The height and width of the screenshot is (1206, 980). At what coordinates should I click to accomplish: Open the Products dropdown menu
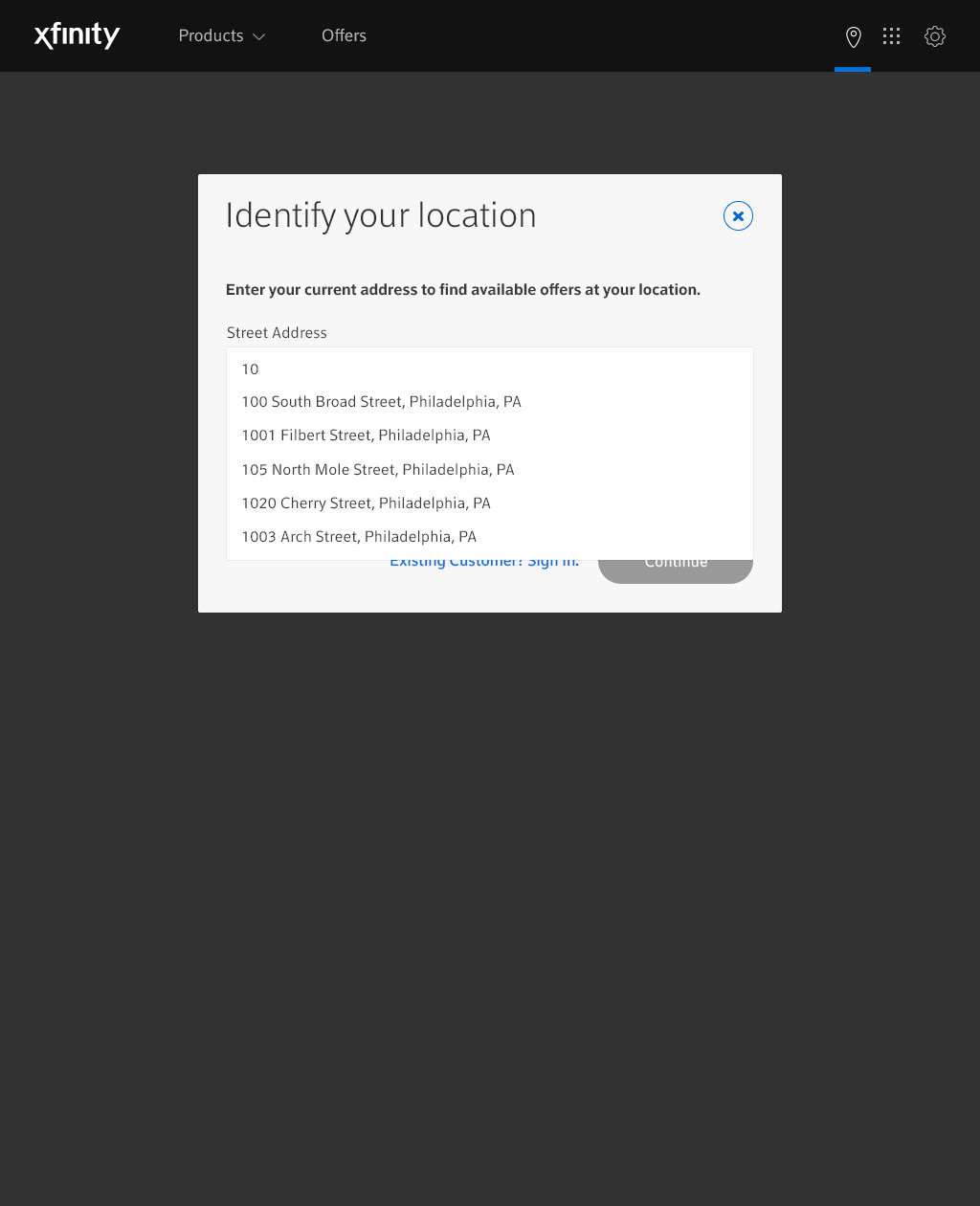click(x=222, y=35)
